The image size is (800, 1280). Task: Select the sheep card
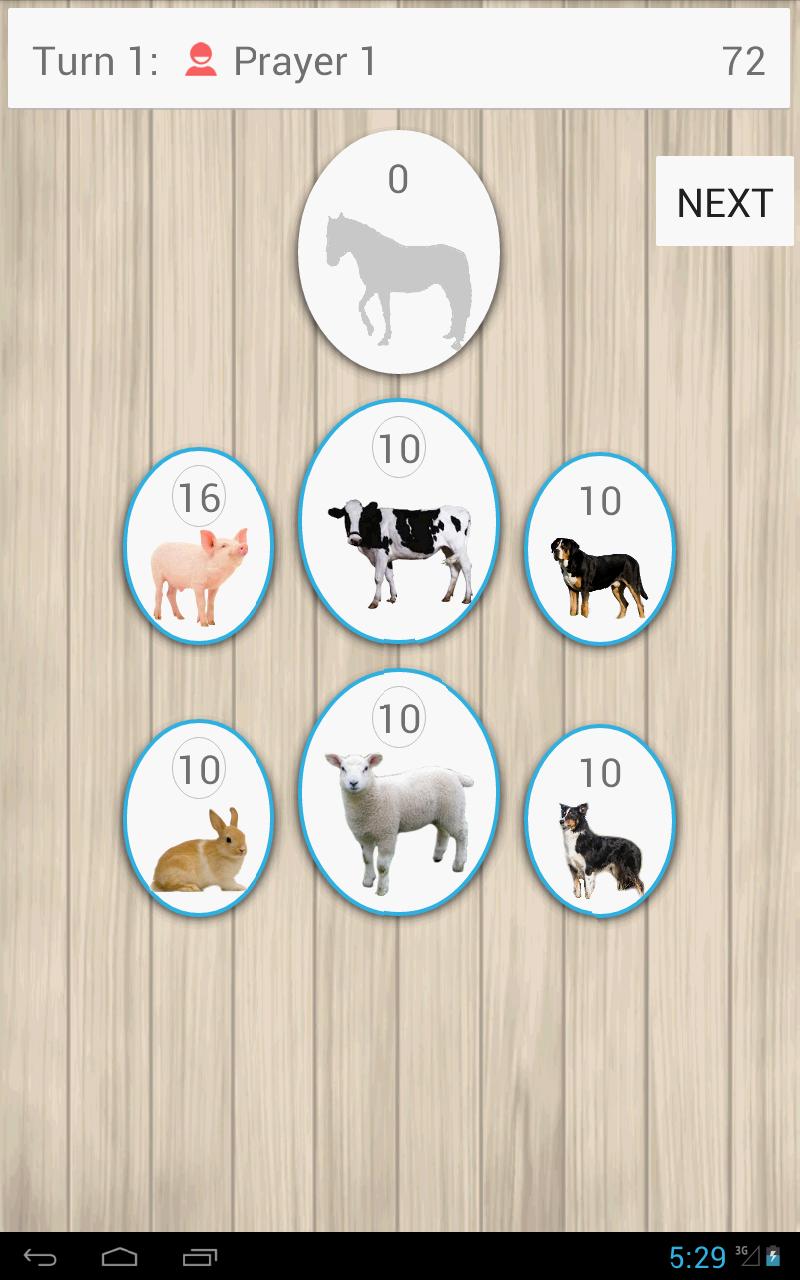(399, 792)
